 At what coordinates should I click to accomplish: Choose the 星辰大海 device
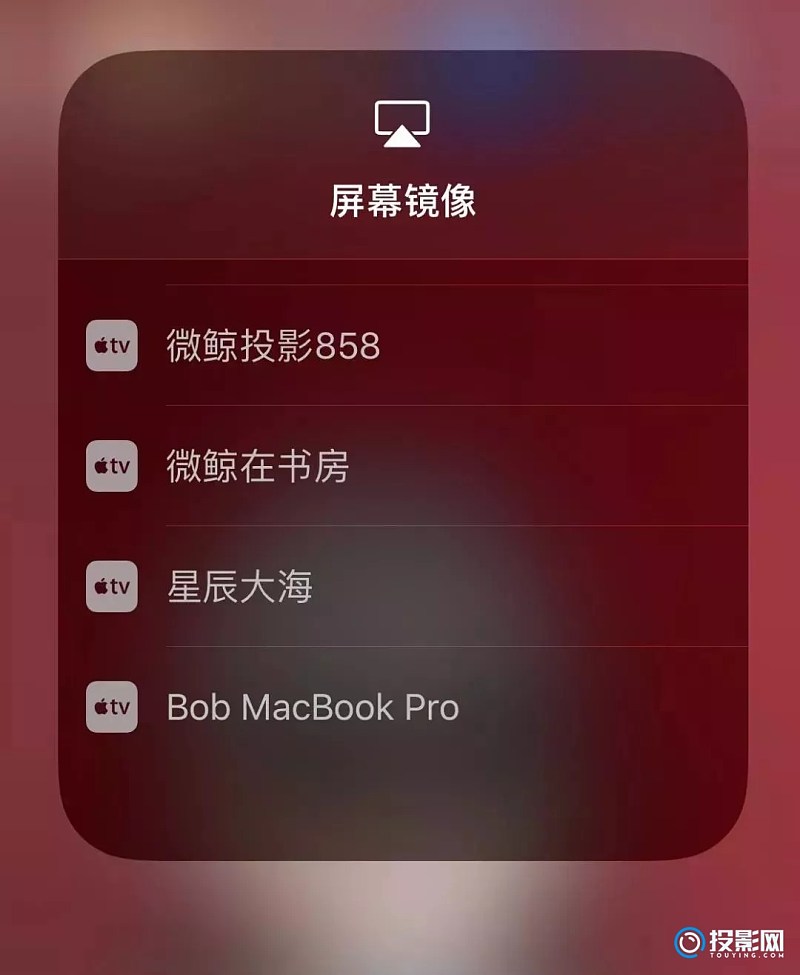click(240, 587)
